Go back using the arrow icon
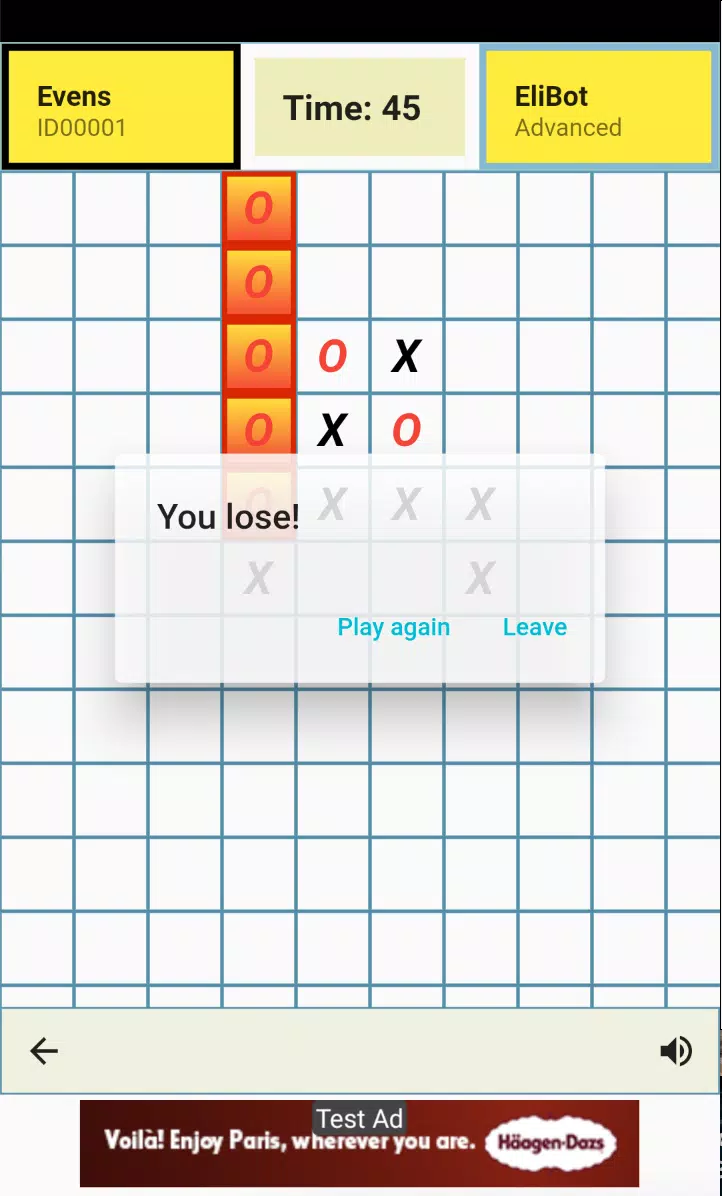This screenshot has width=722, height=1196. [x=44, y=1050]
